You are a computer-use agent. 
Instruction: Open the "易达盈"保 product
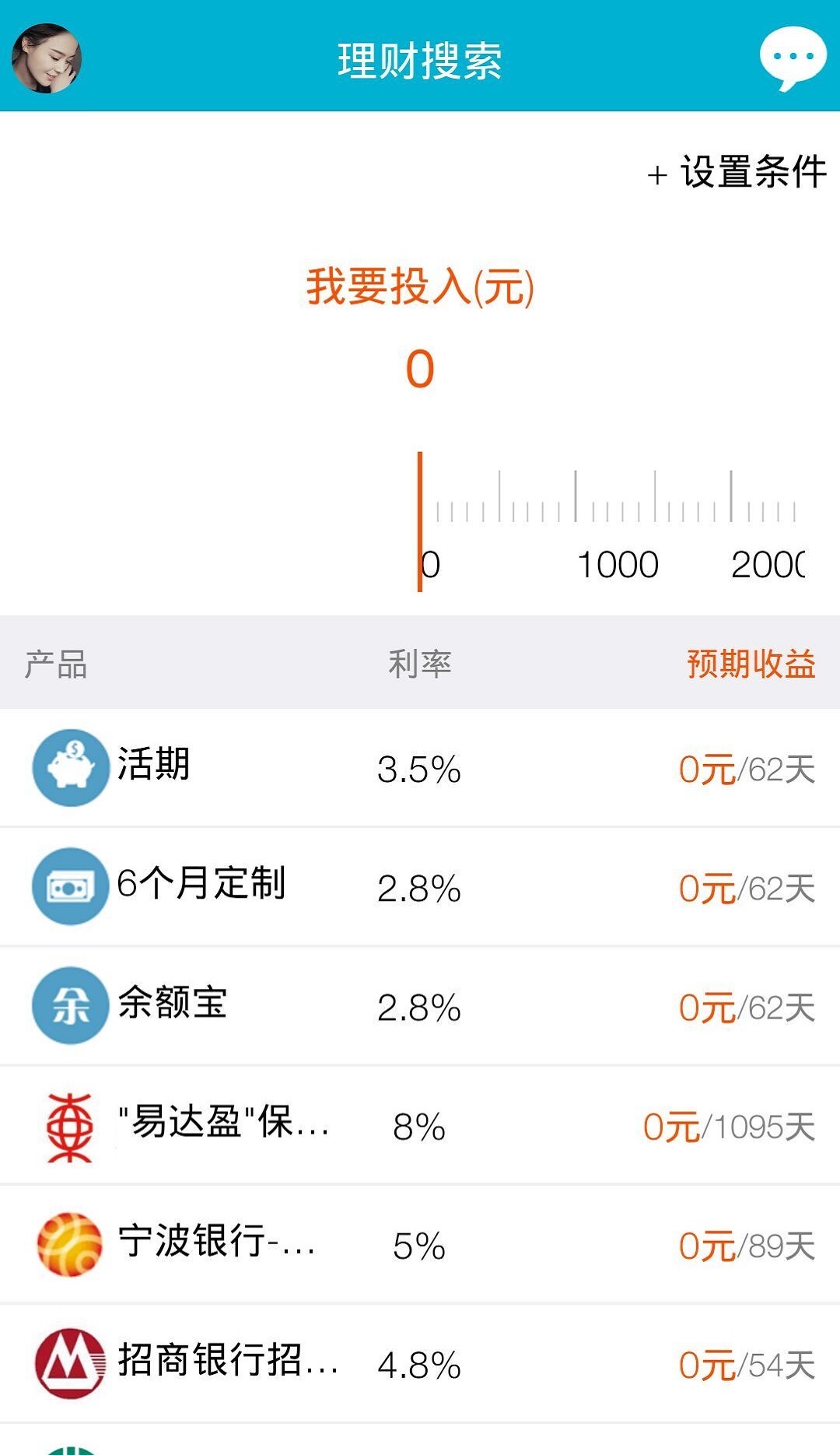click(420, 1125)
